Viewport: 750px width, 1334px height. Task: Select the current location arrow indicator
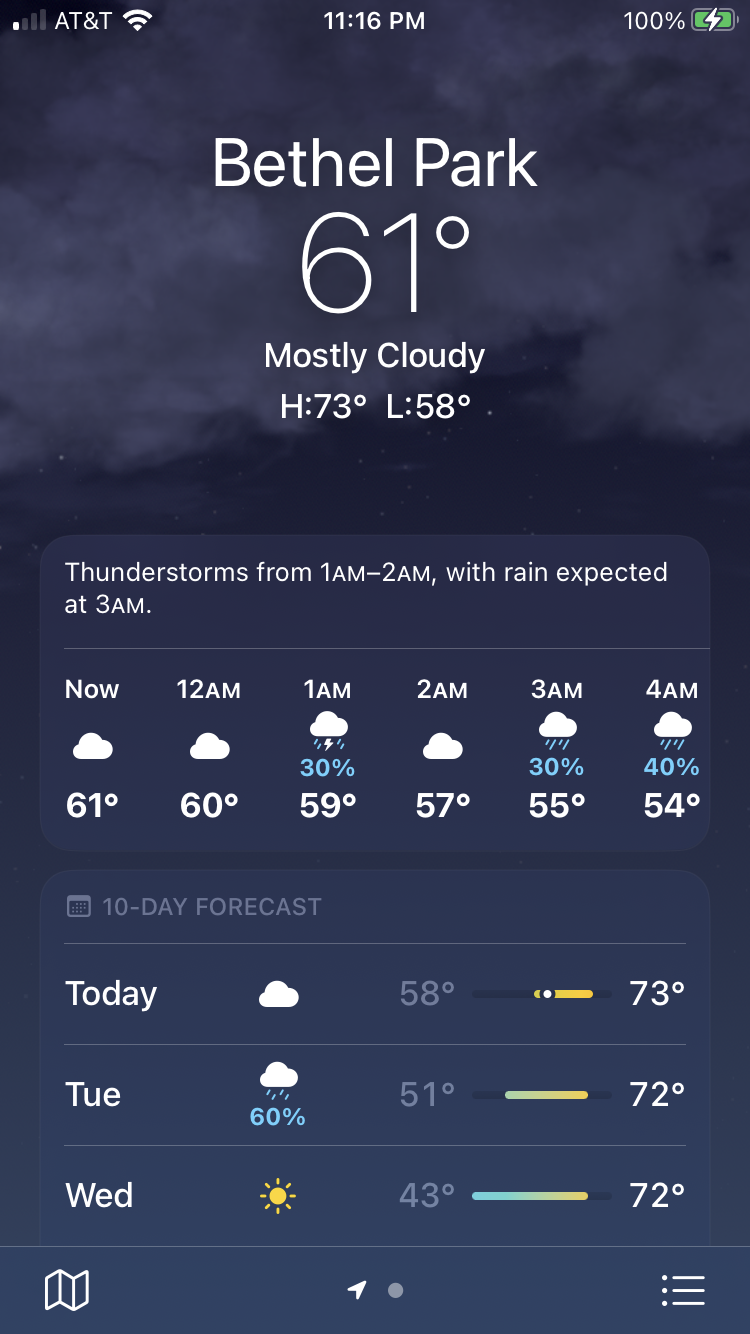click(357, 1290)
